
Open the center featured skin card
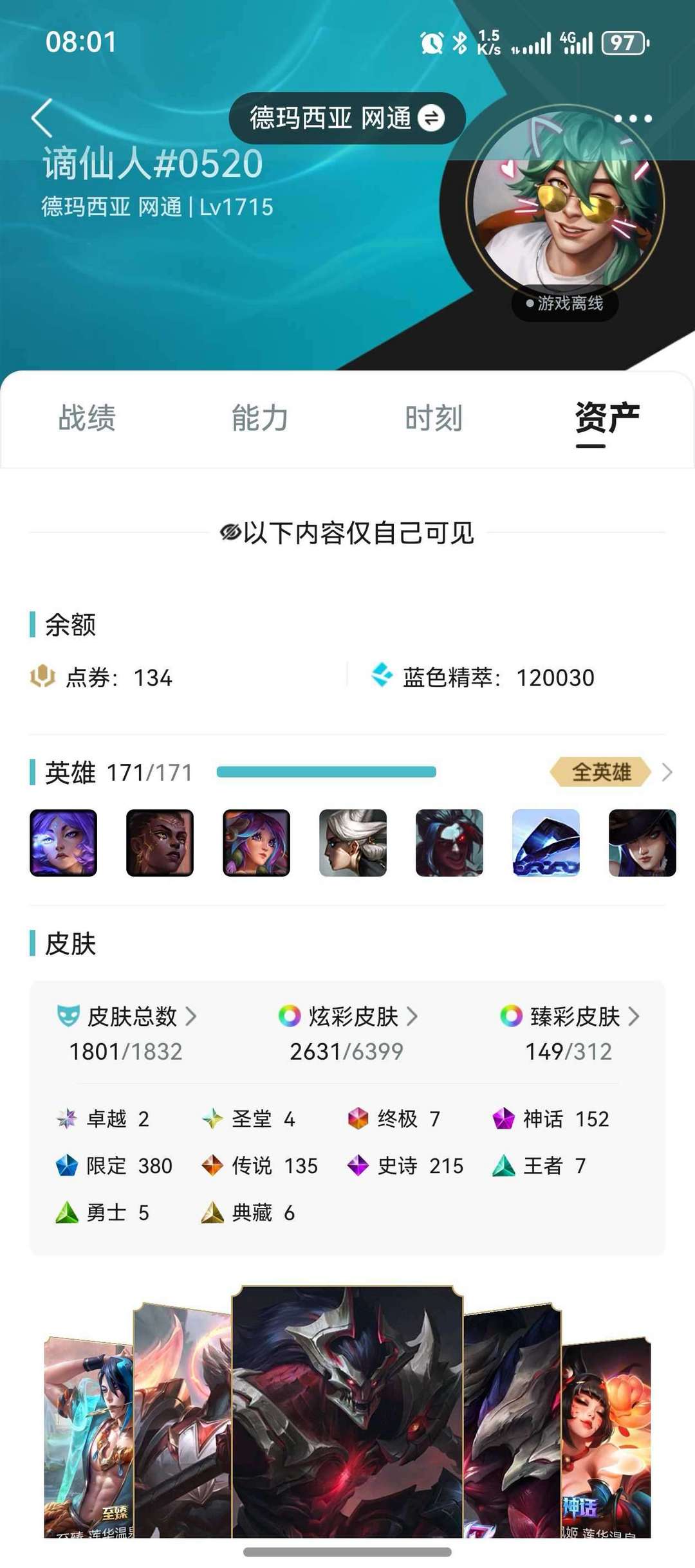click(347, 1411)
